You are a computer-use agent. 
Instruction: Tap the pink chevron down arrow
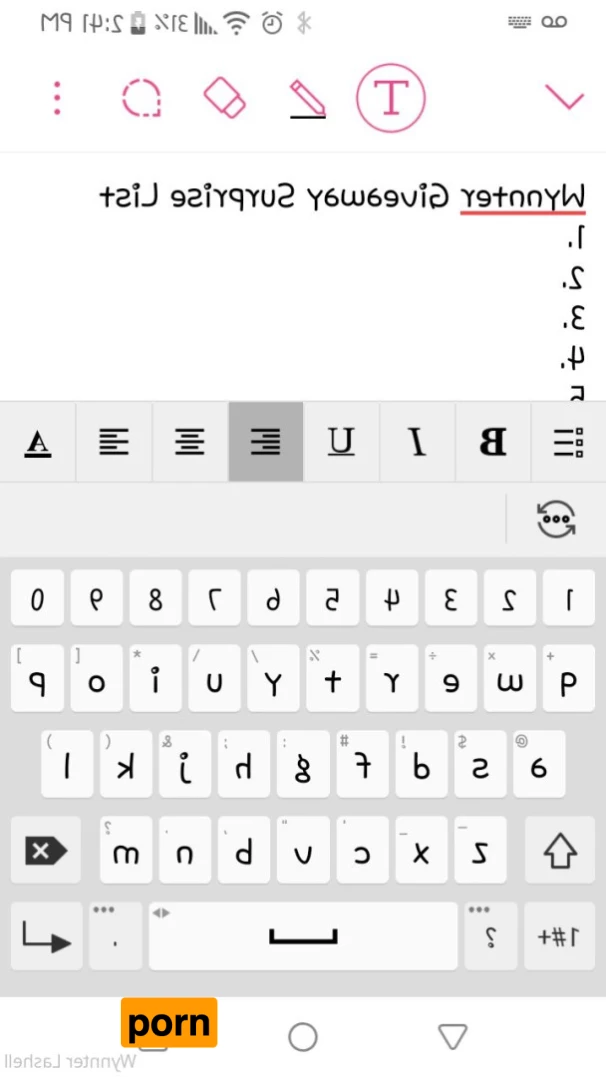tap(563, 97)
